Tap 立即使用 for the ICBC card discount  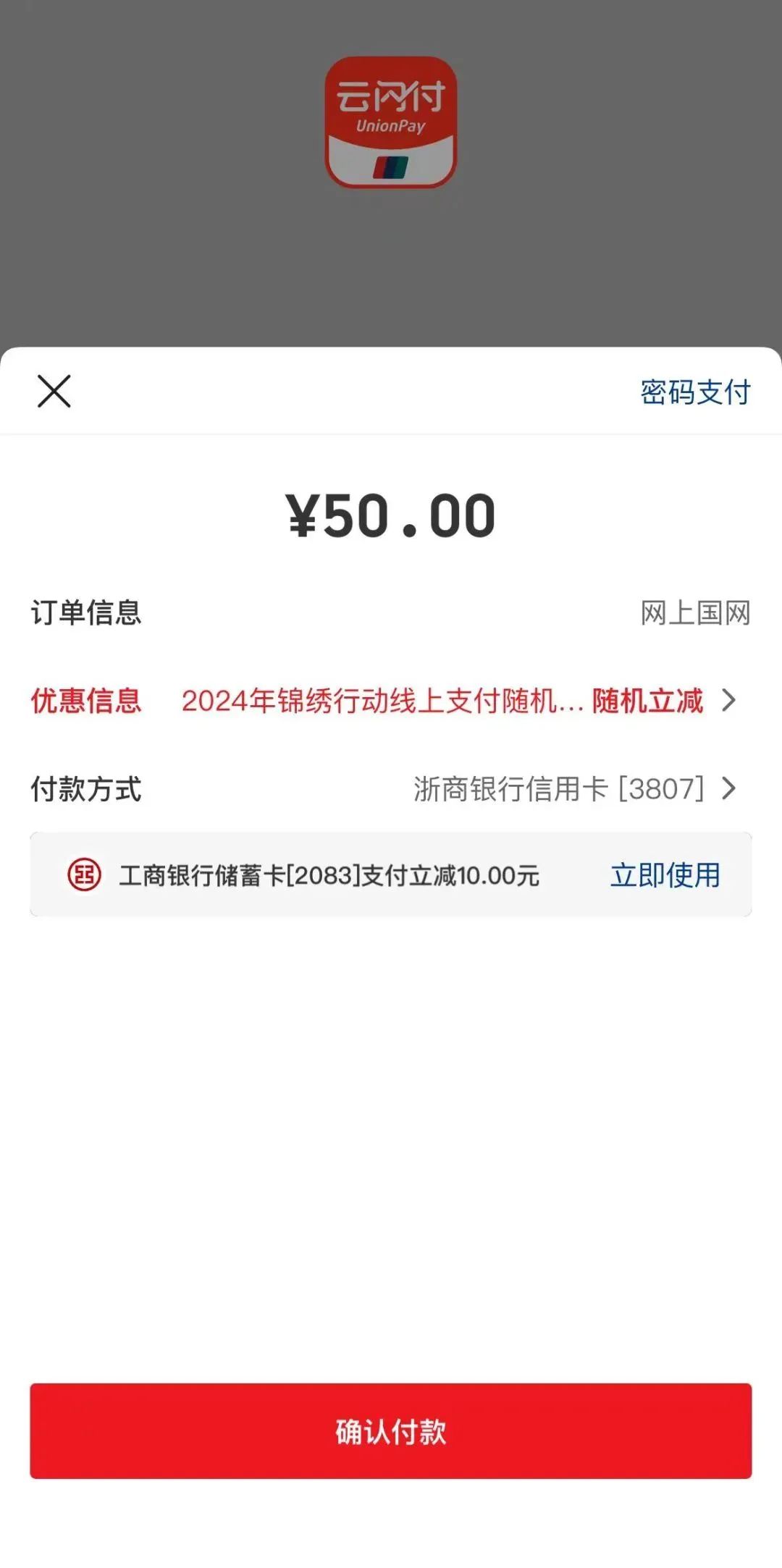pyautogui.click(x=665, y=875)
